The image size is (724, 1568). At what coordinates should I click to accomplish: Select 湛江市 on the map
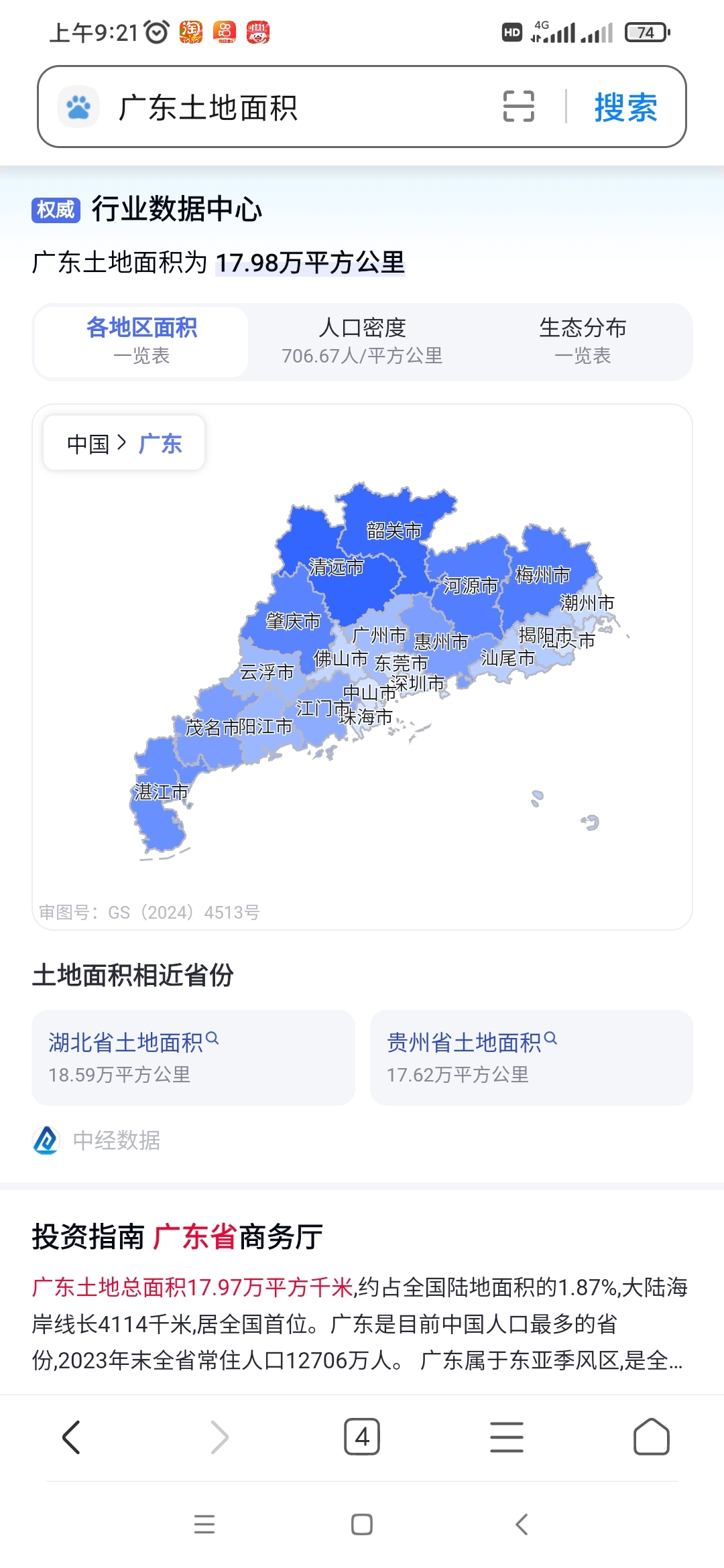tap(161, 792)
